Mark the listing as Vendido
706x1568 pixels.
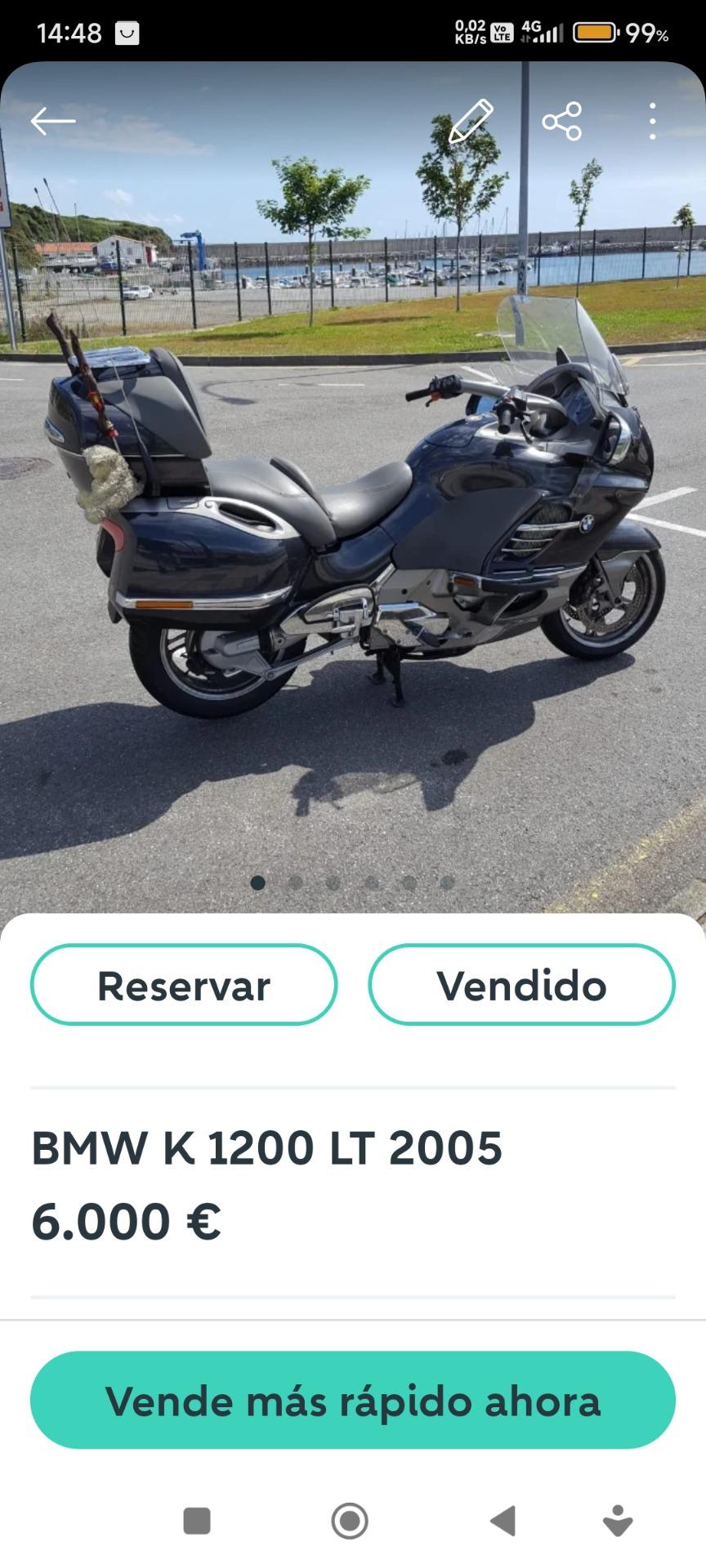(x=522, y=985)
